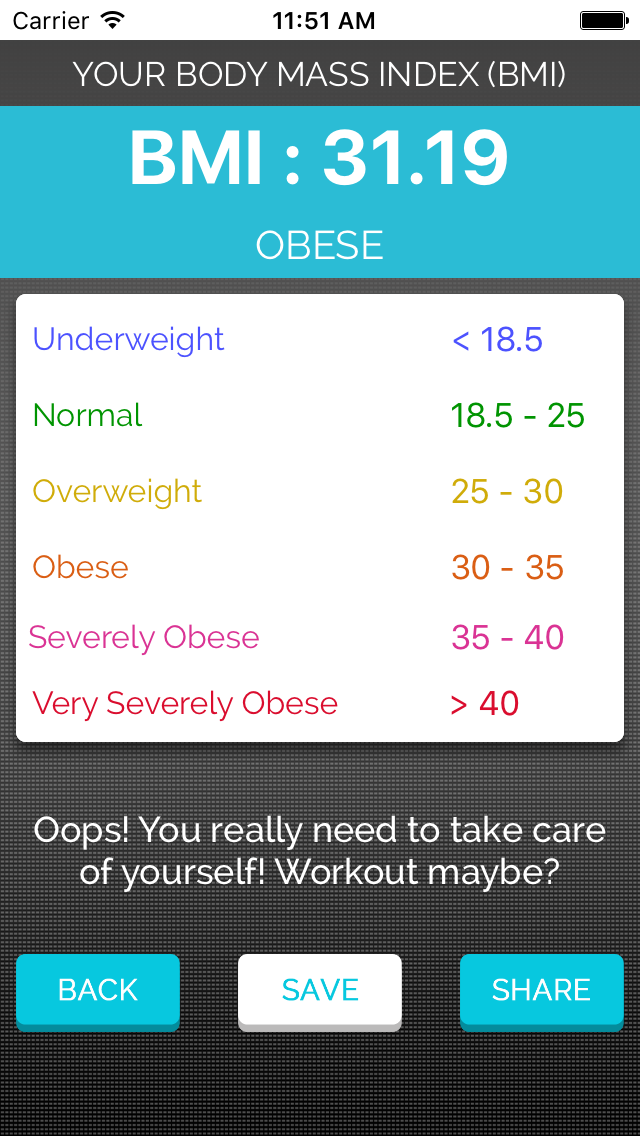Go back with the BACK button
640x1136 pixels.
point(98,992)
